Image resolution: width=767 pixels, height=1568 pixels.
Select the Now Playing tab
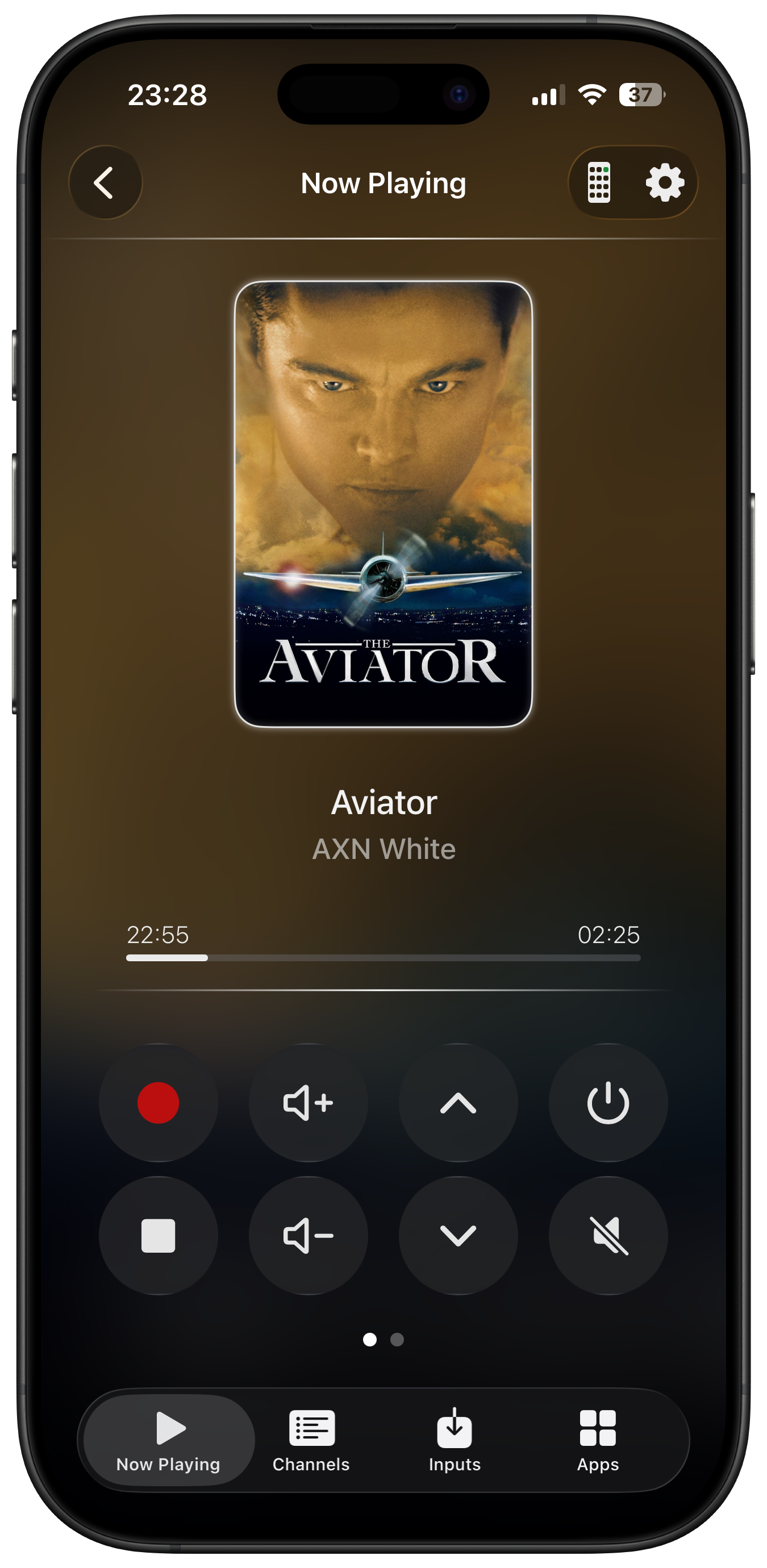(x=169, y=1440)
